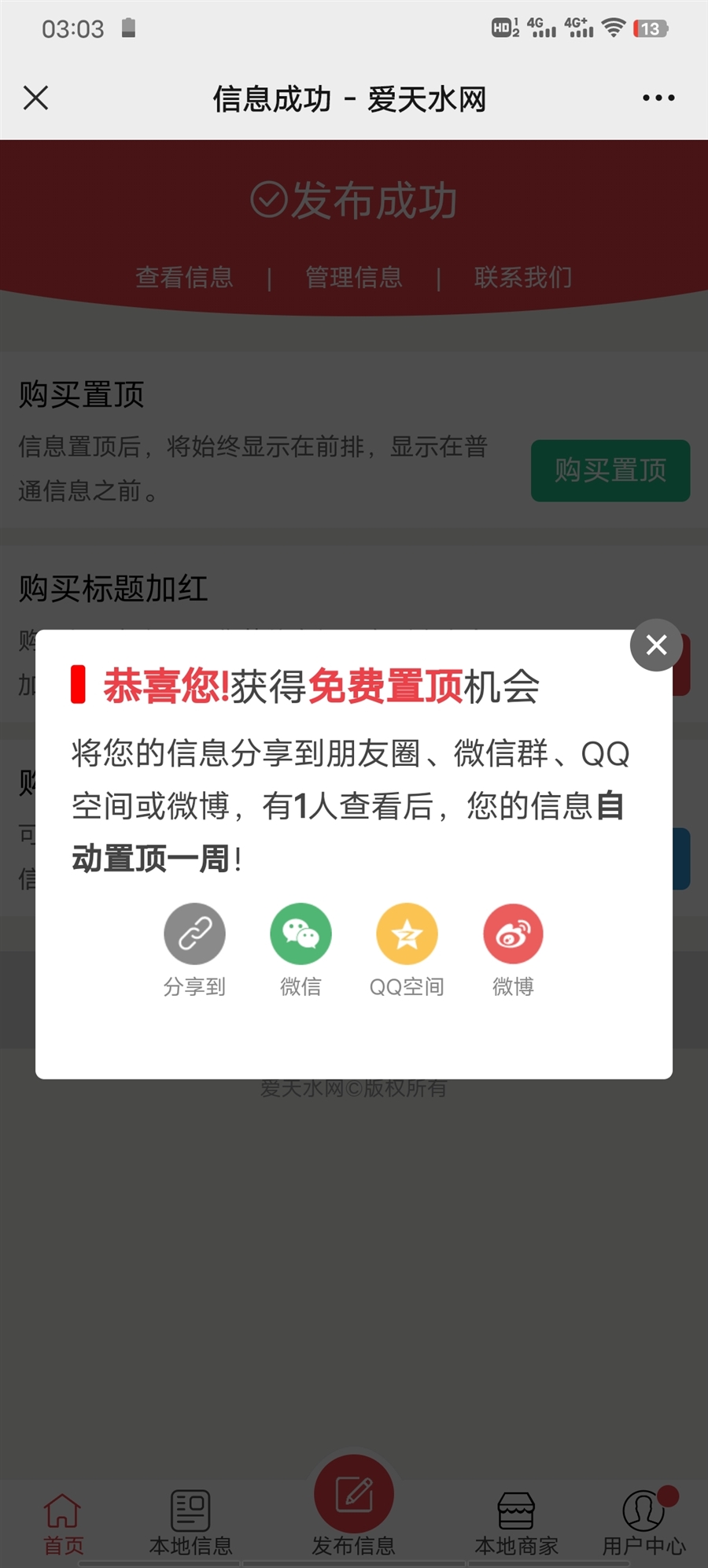The width and height of the screenshot is (708, 1568).
Task: Open the 管理信息 link
Action: [x=354, y=277]
